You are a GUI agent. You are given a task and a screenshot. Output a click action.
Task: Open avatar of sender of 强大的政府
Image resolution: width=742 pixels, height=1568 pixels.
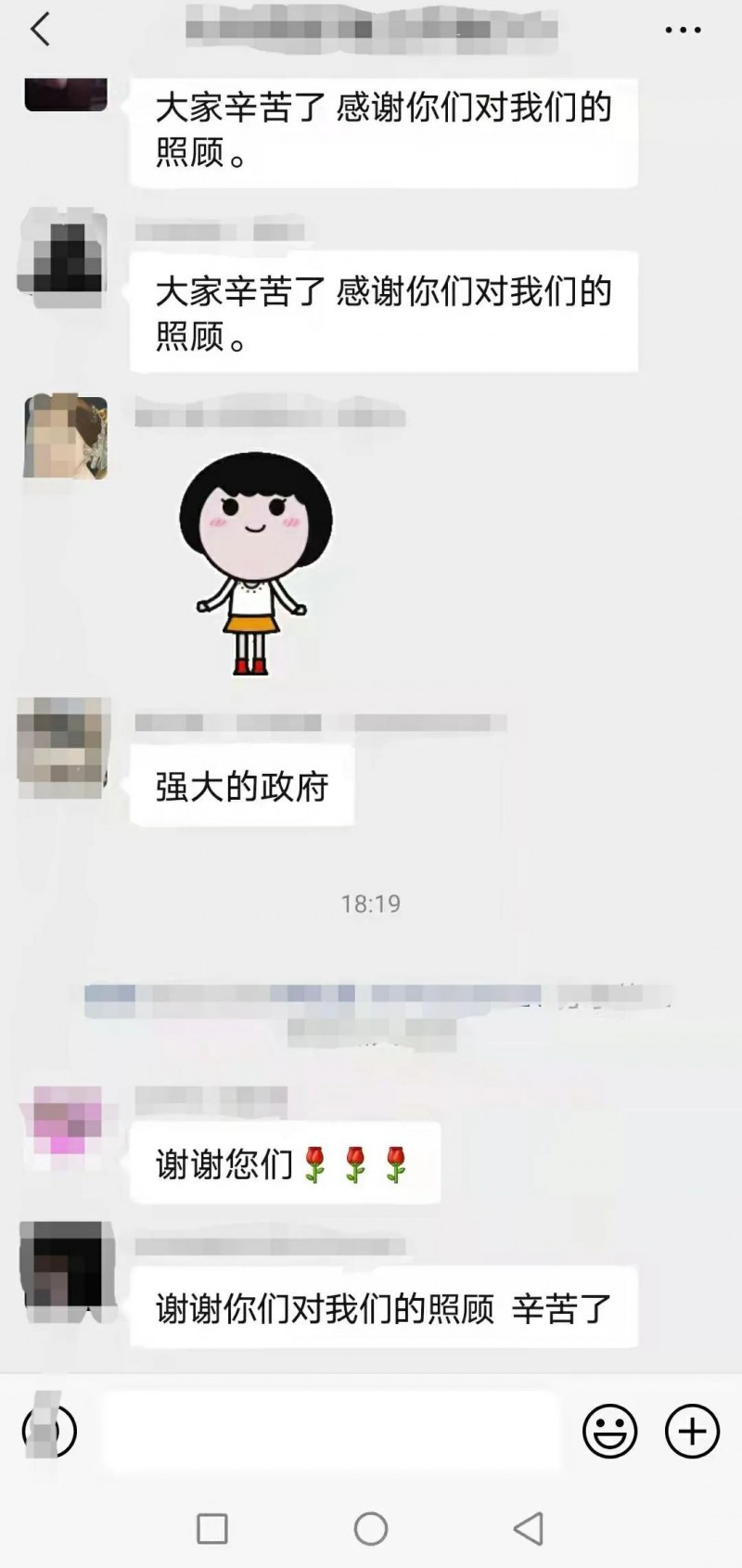click(63, 748)
